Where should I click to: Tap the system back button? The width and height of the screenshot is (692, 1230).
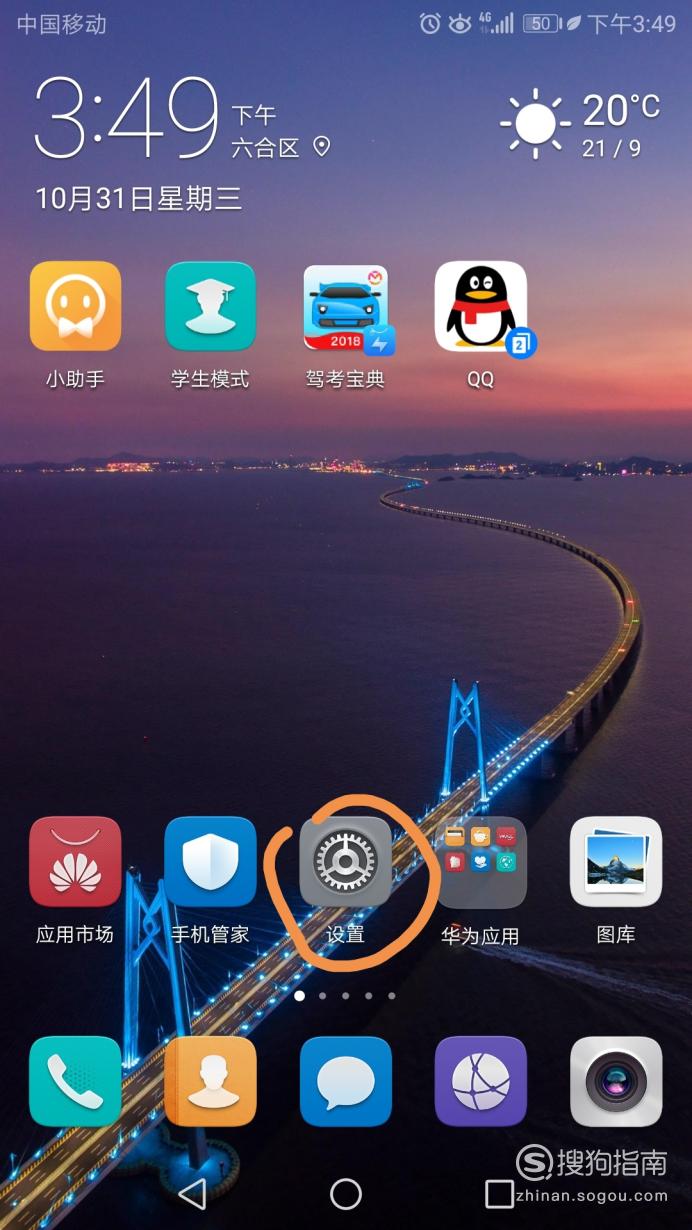tap(191, 1193)
